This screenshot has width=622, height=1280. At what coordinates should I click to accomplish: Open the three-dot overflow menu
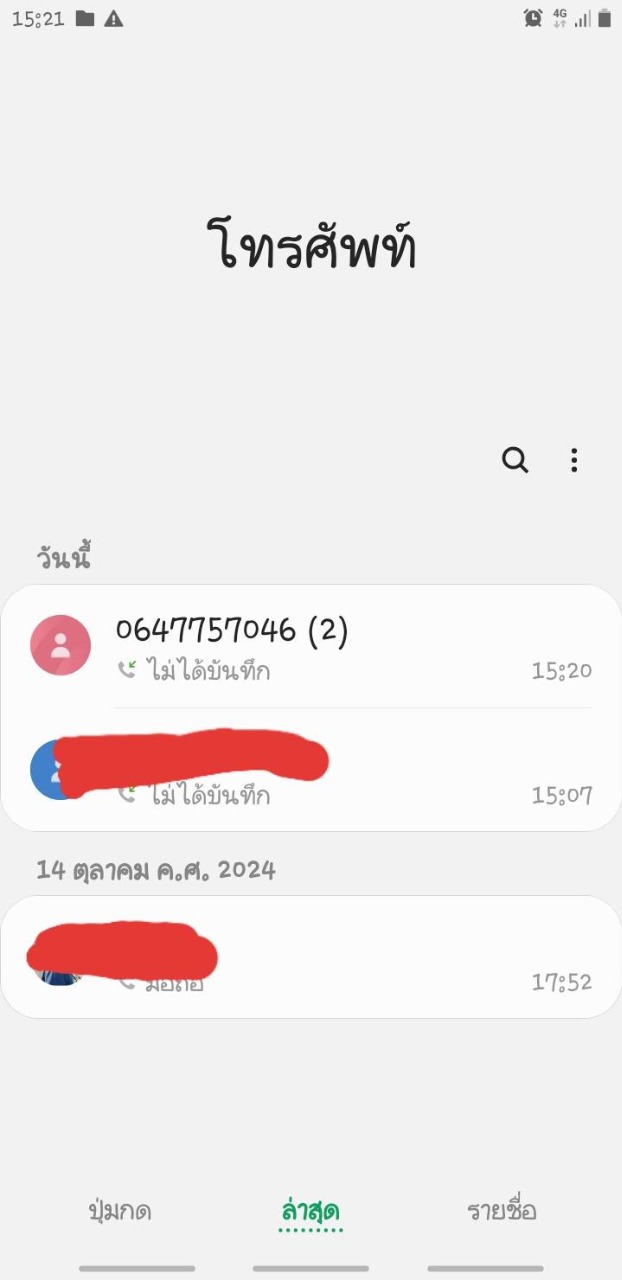(574, 460)
